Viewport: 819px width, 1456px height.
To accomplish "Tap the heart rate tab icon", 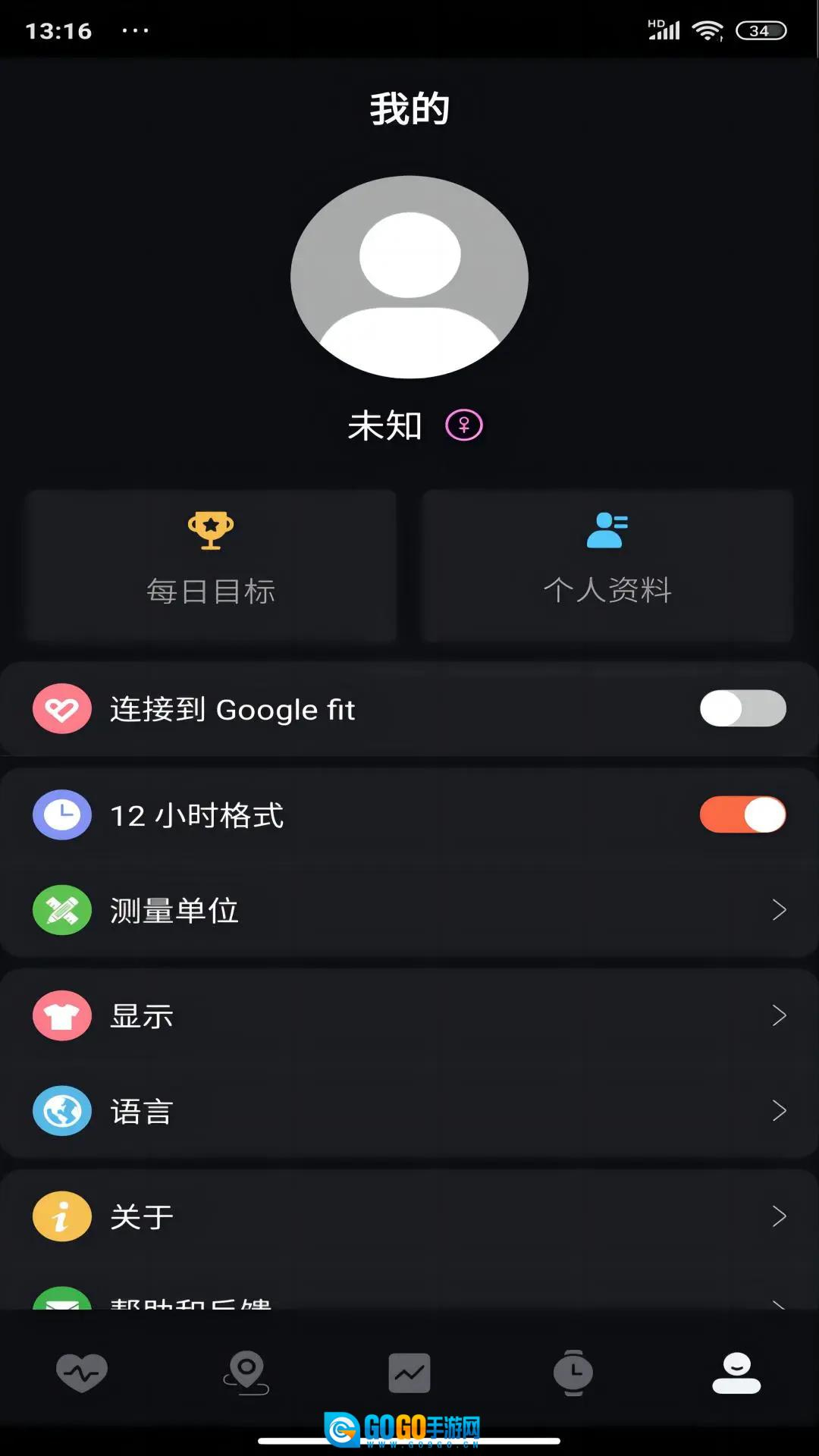I will pos(81,1373).
